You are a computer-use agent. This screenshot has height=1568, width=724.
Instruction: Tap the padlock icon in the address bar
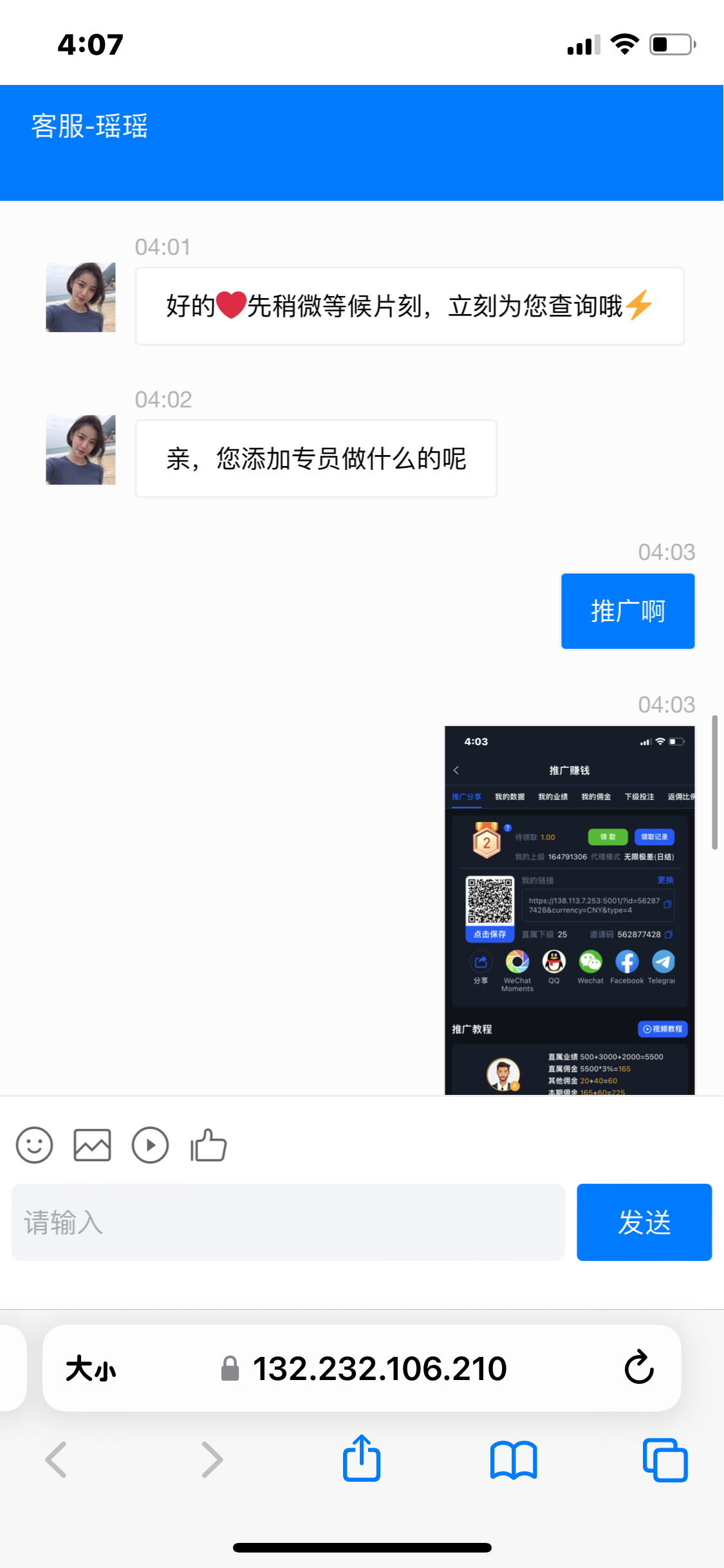coord(228,1369)
